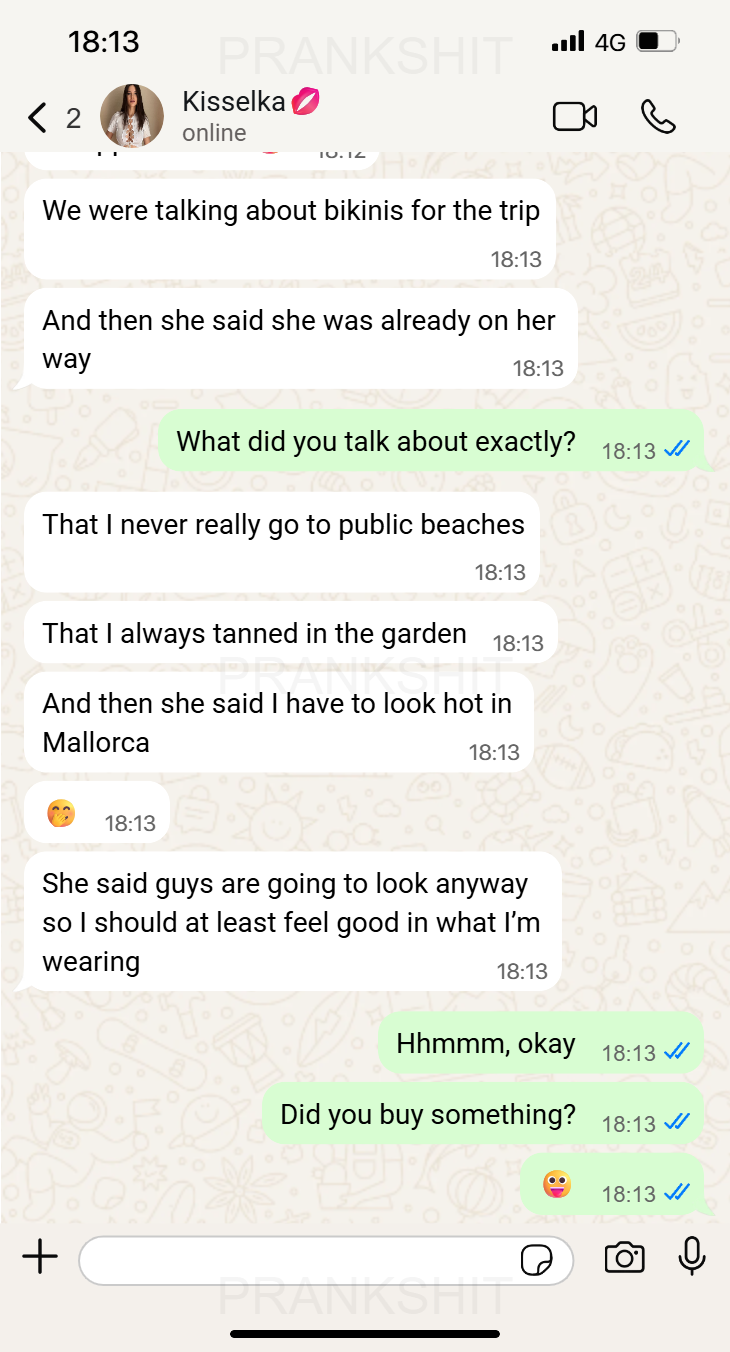This screenshot has height=1352, width=730.
Task: Open the attachment plus menu
Action: [x=40, y=1257]
